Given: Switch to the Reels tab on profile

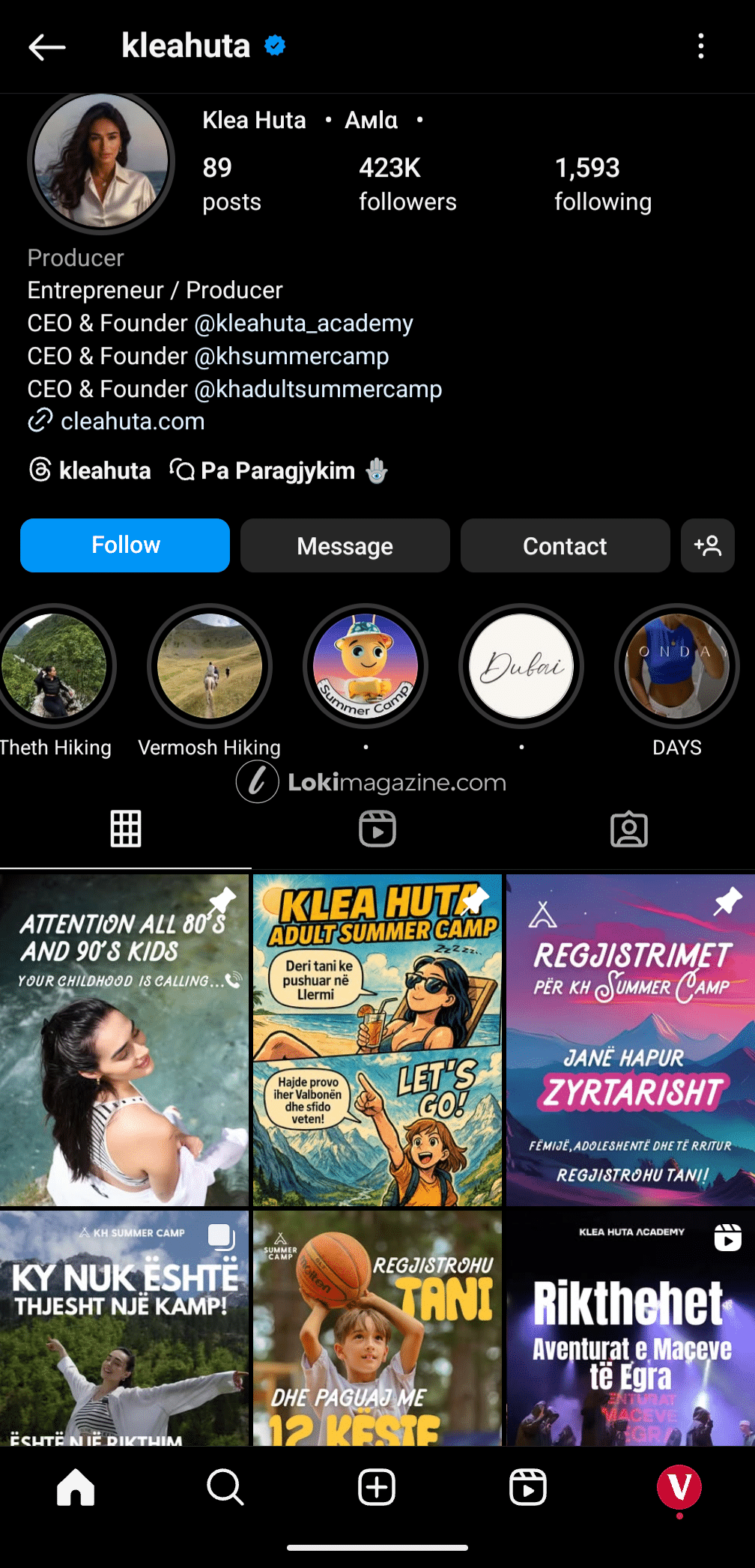Looking at the screenshot, I should click(377, 829).
